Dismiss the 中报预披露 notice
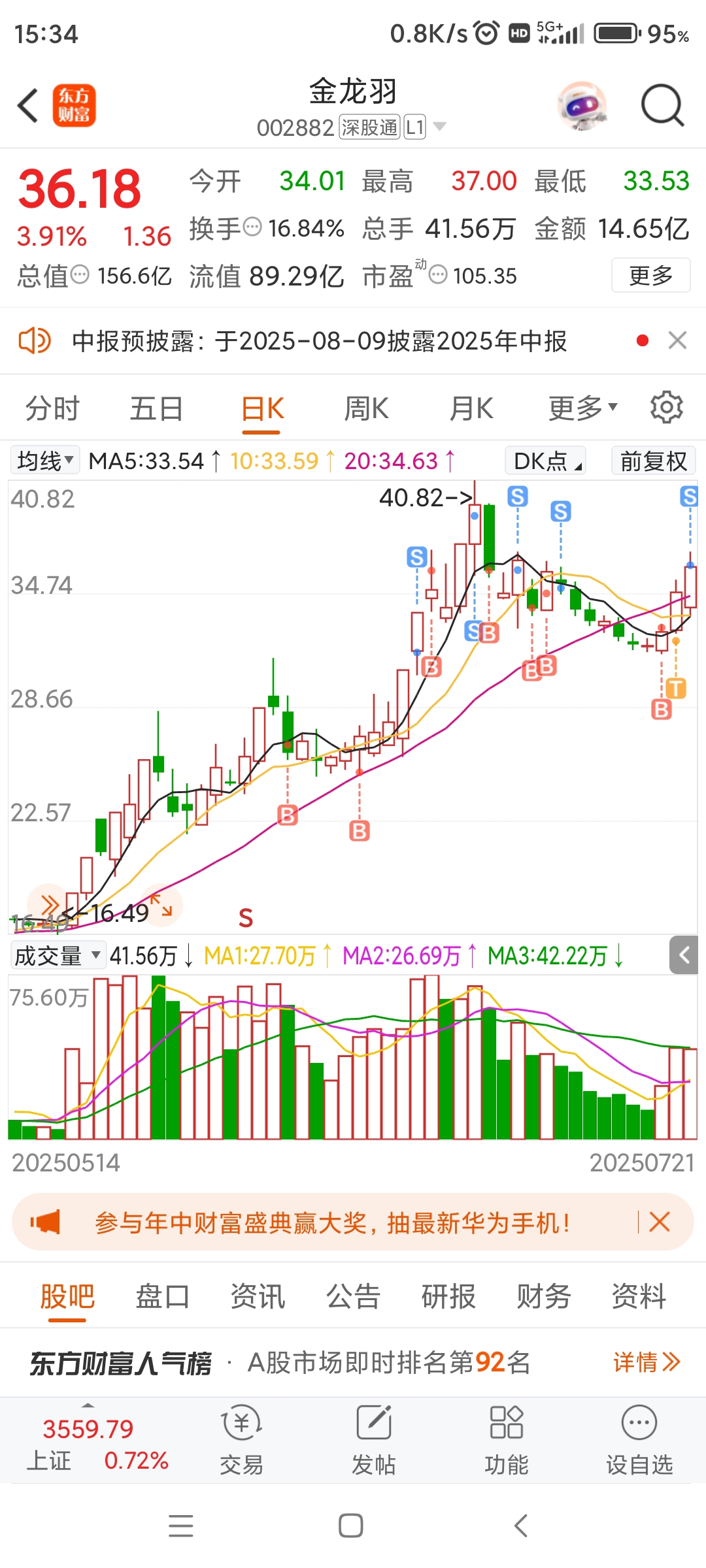 point(678,340)
